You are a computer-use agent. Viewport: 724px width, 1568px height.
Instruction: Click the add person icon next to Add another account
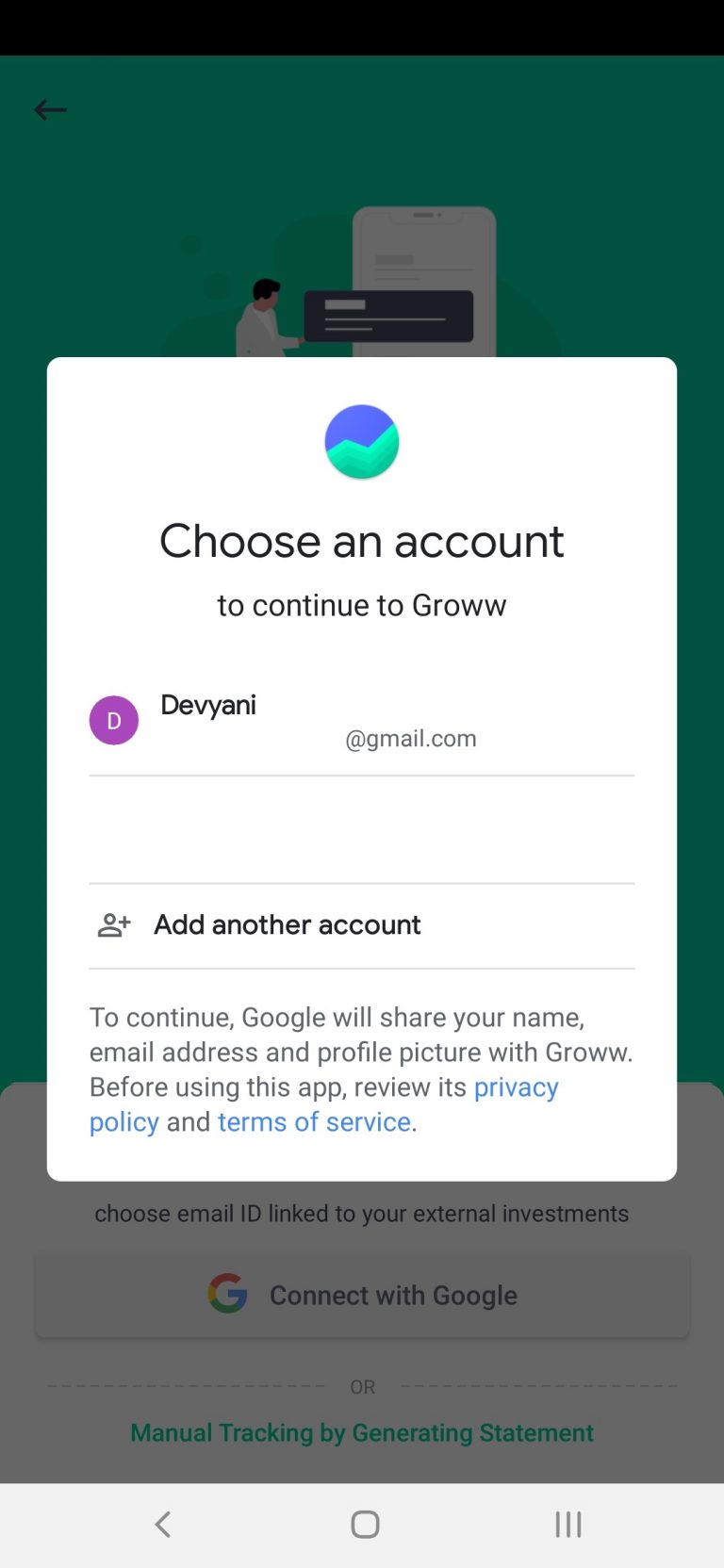(x=112, y=924)
